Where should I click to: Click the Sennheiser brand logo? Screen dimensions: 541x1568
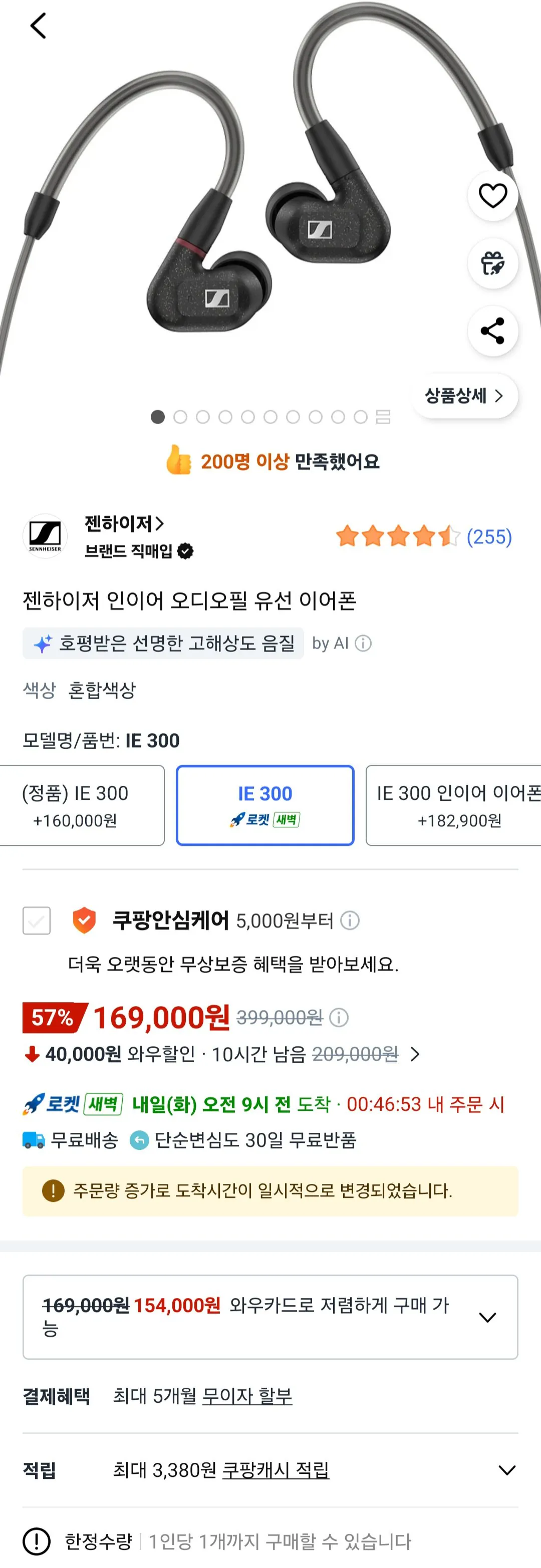point(46,536)
